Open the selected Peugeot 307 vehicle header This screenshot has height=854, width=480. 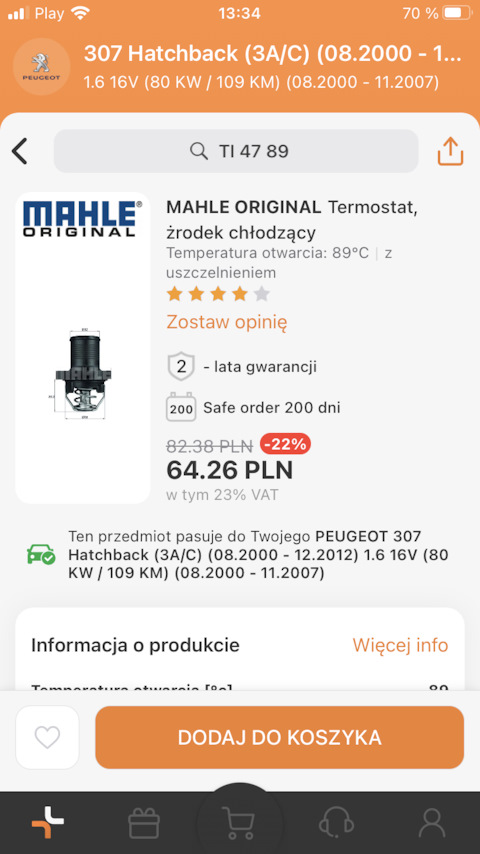pyautogui.click(x=240, y=67)
